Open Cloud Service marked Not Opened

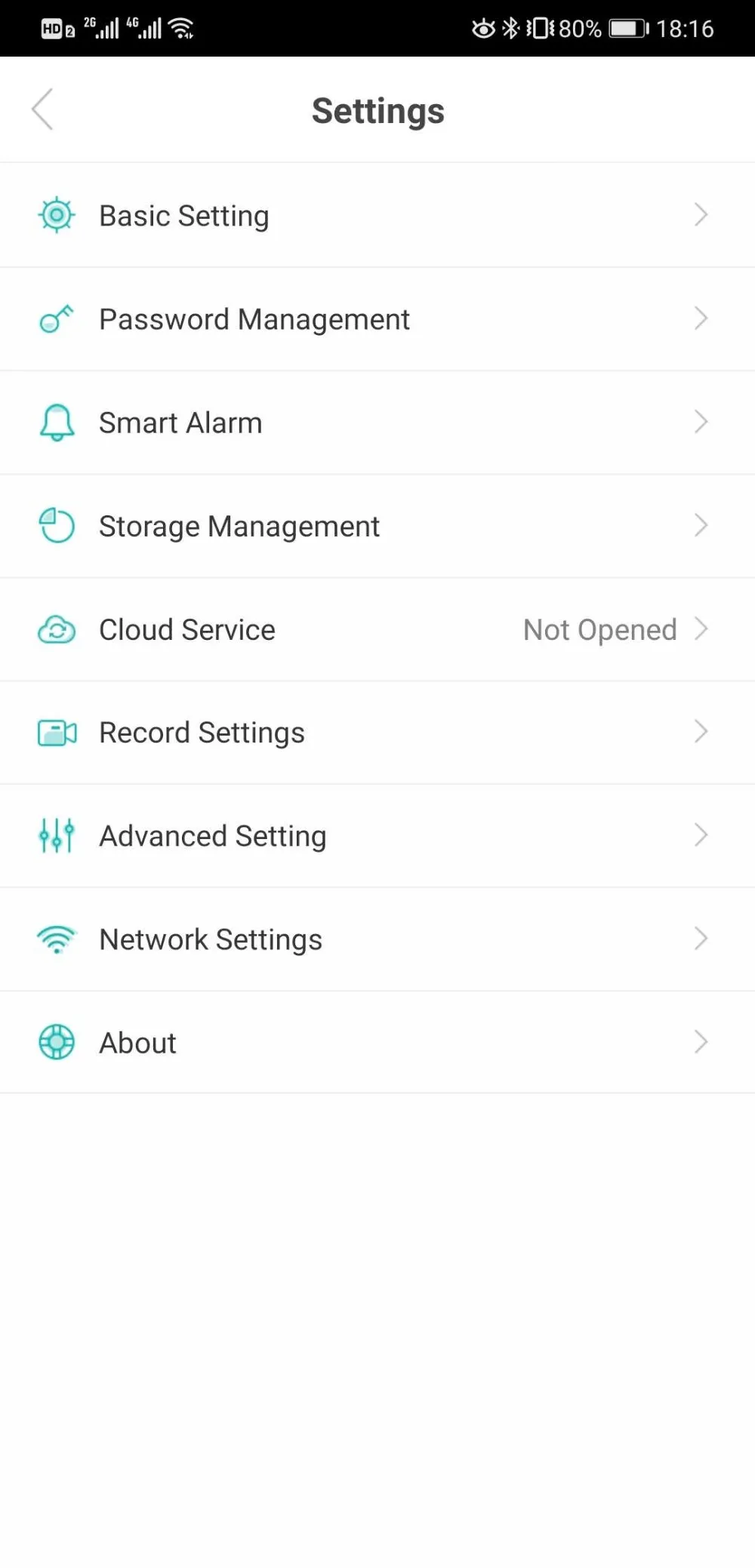coord(376,629)
